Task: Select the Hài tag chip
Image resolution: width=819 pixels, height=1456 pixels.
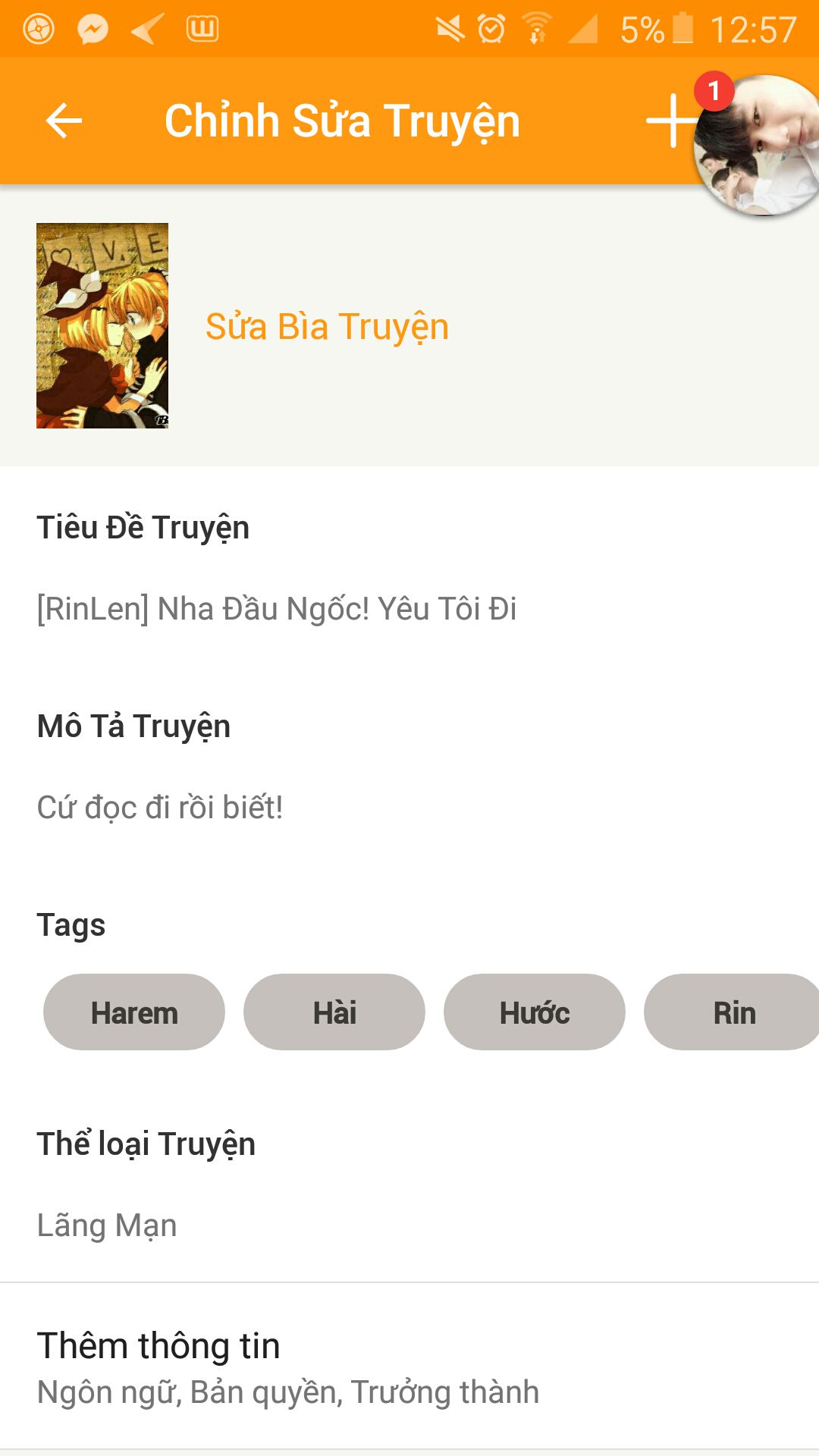Action: [x=334, y=1012]
